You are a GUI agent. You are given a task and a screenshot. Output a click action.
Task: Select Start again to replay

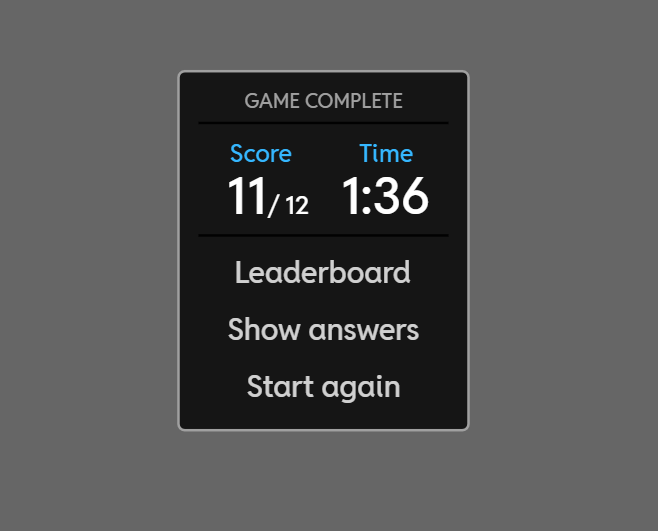click(x=323, y=387)
